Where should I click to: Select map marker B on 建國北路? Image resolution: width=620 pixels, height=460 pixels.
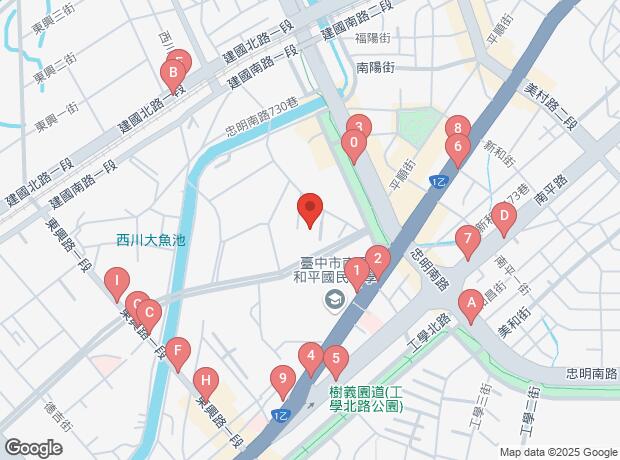pyautogui.click(x=174, y=72)
